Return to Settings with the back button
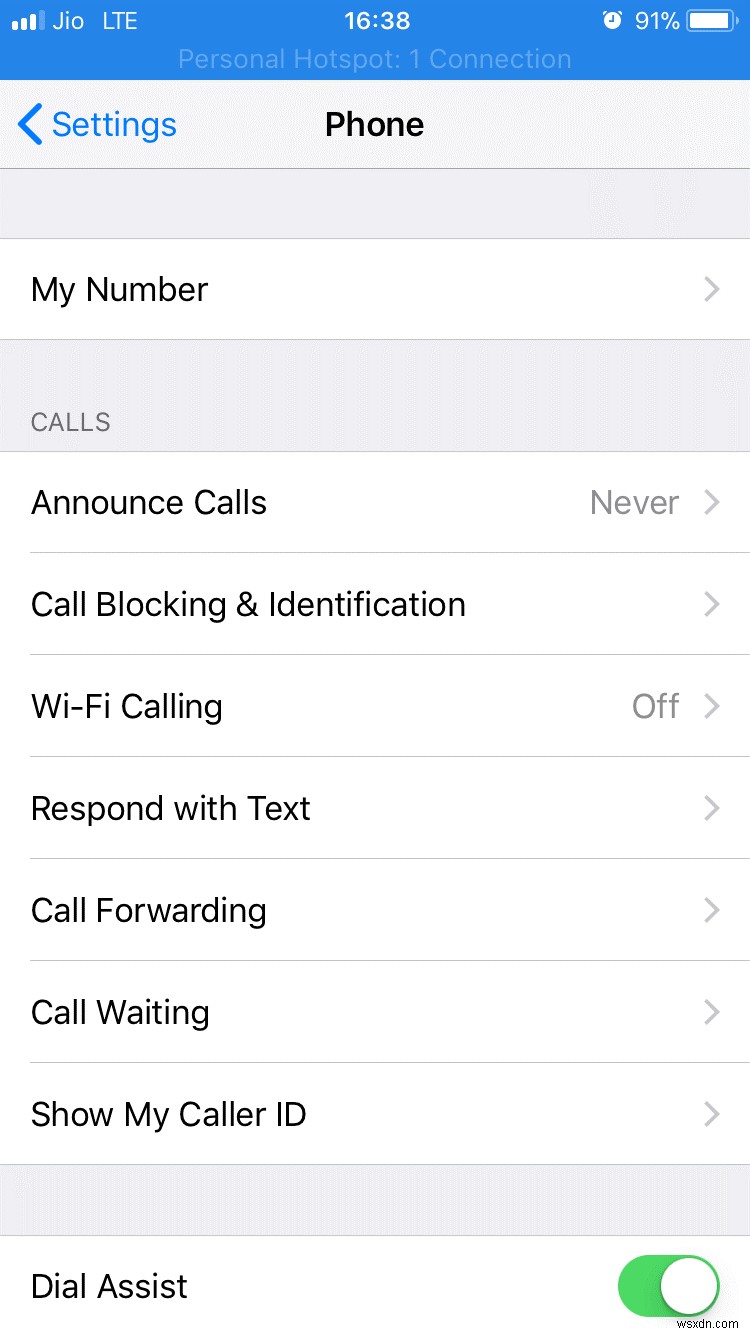750x1334 pixels. 96,124
